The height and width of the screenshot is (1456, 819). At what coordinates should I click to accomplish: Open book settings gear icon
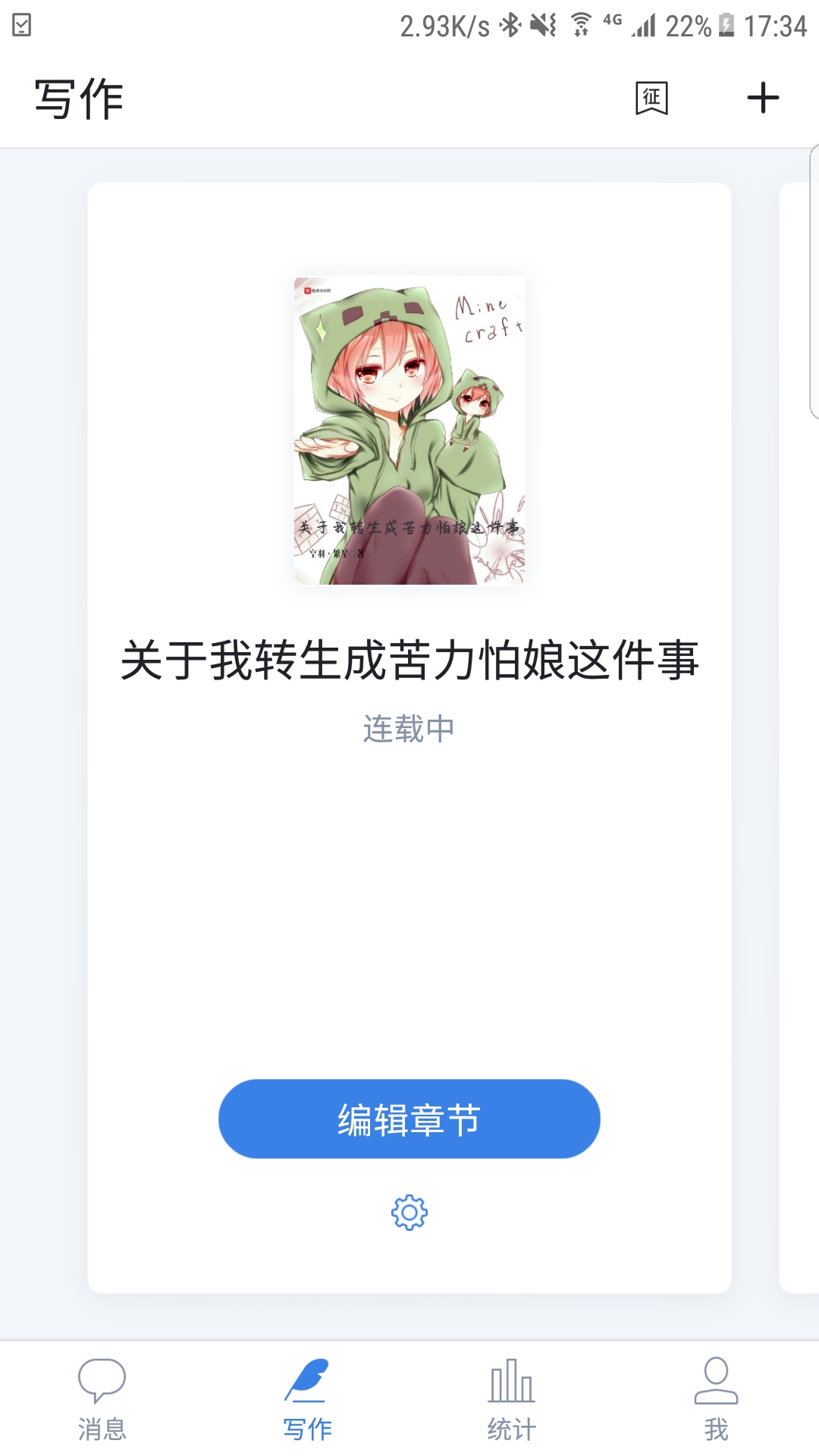pyautogui.click(x=409, y=1213)
